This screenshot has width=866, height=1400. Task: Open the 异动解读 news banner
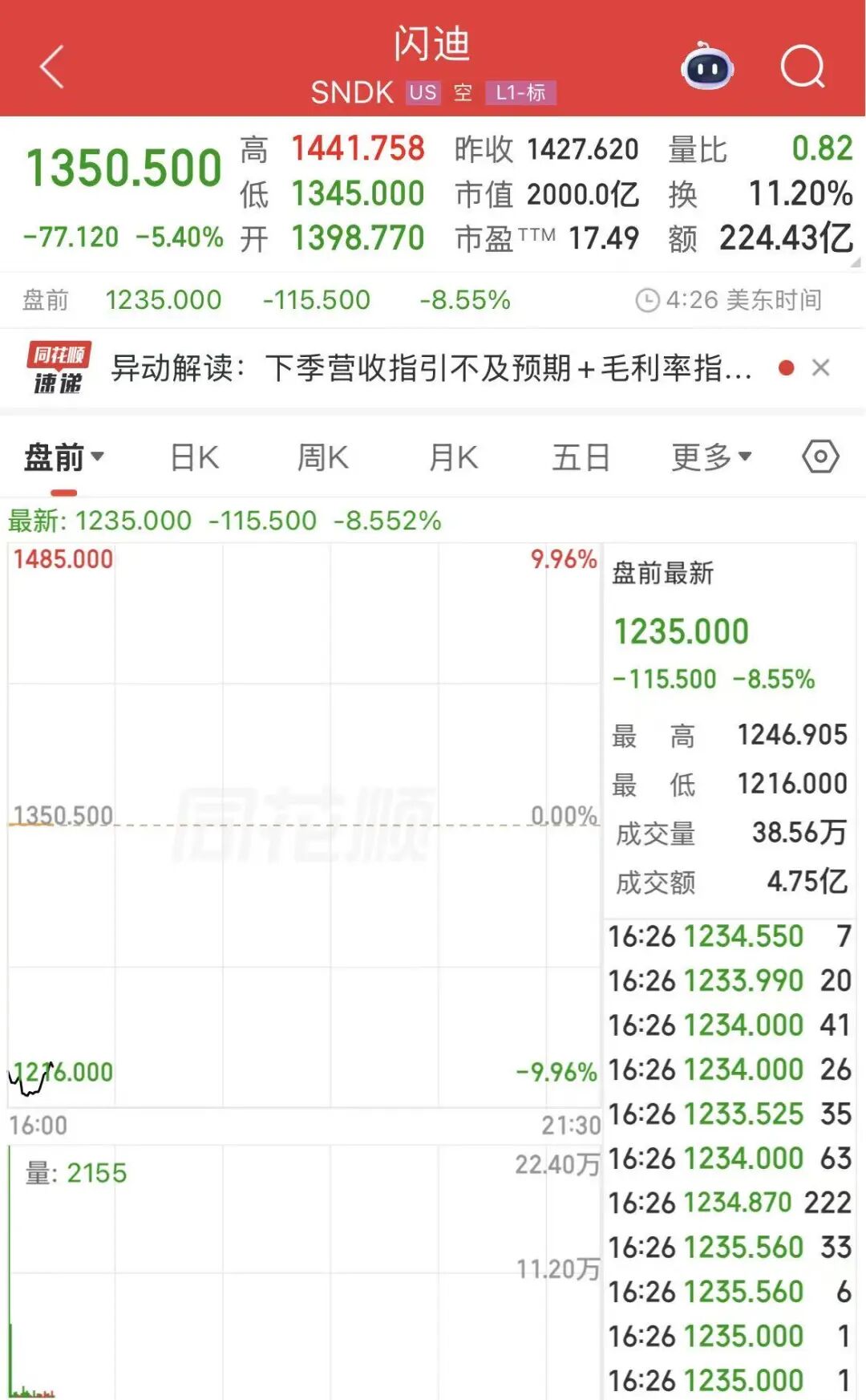(431, 368)
